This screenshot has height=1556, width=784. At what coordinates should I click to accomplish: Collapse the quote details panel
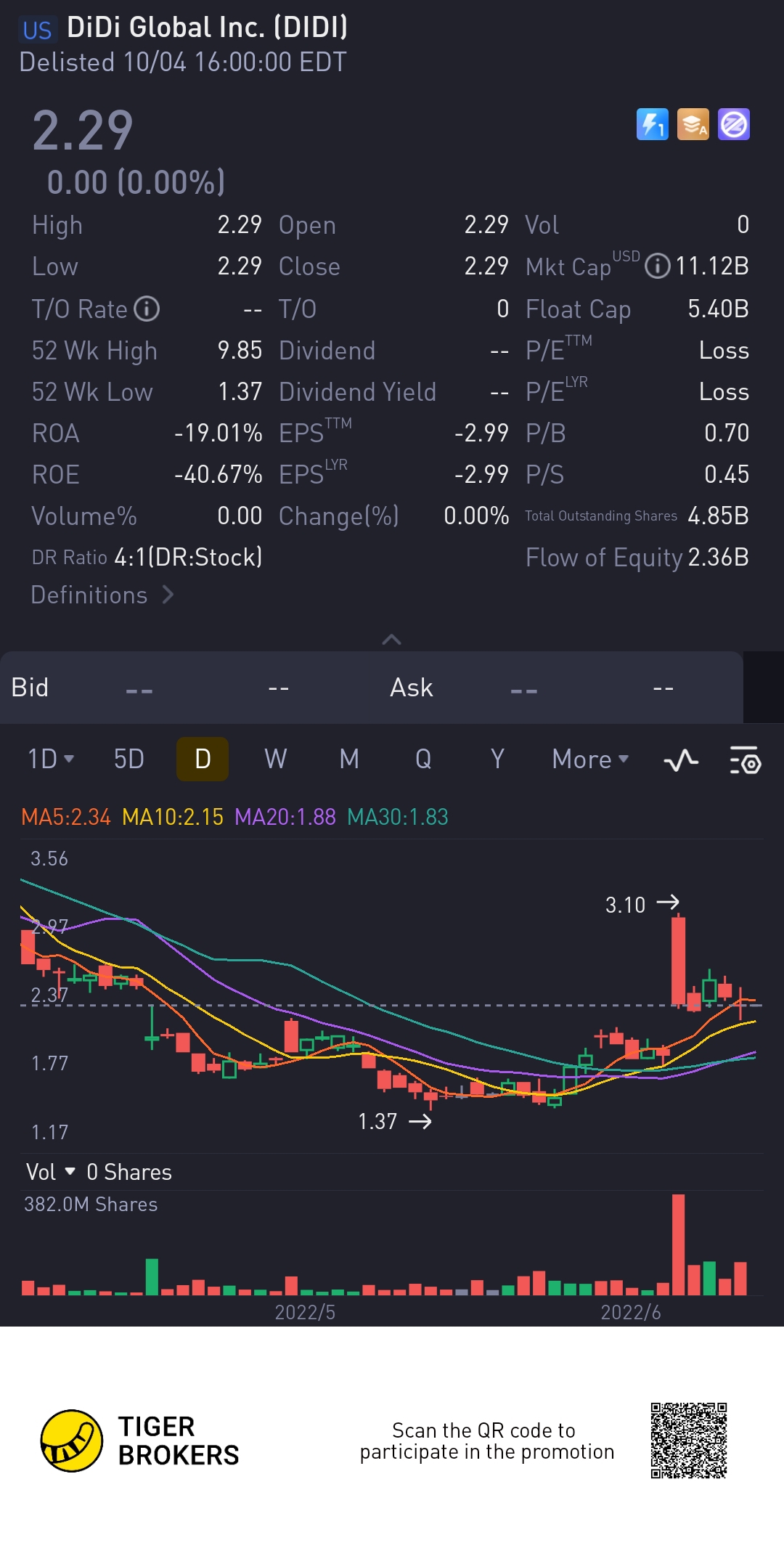391,640
